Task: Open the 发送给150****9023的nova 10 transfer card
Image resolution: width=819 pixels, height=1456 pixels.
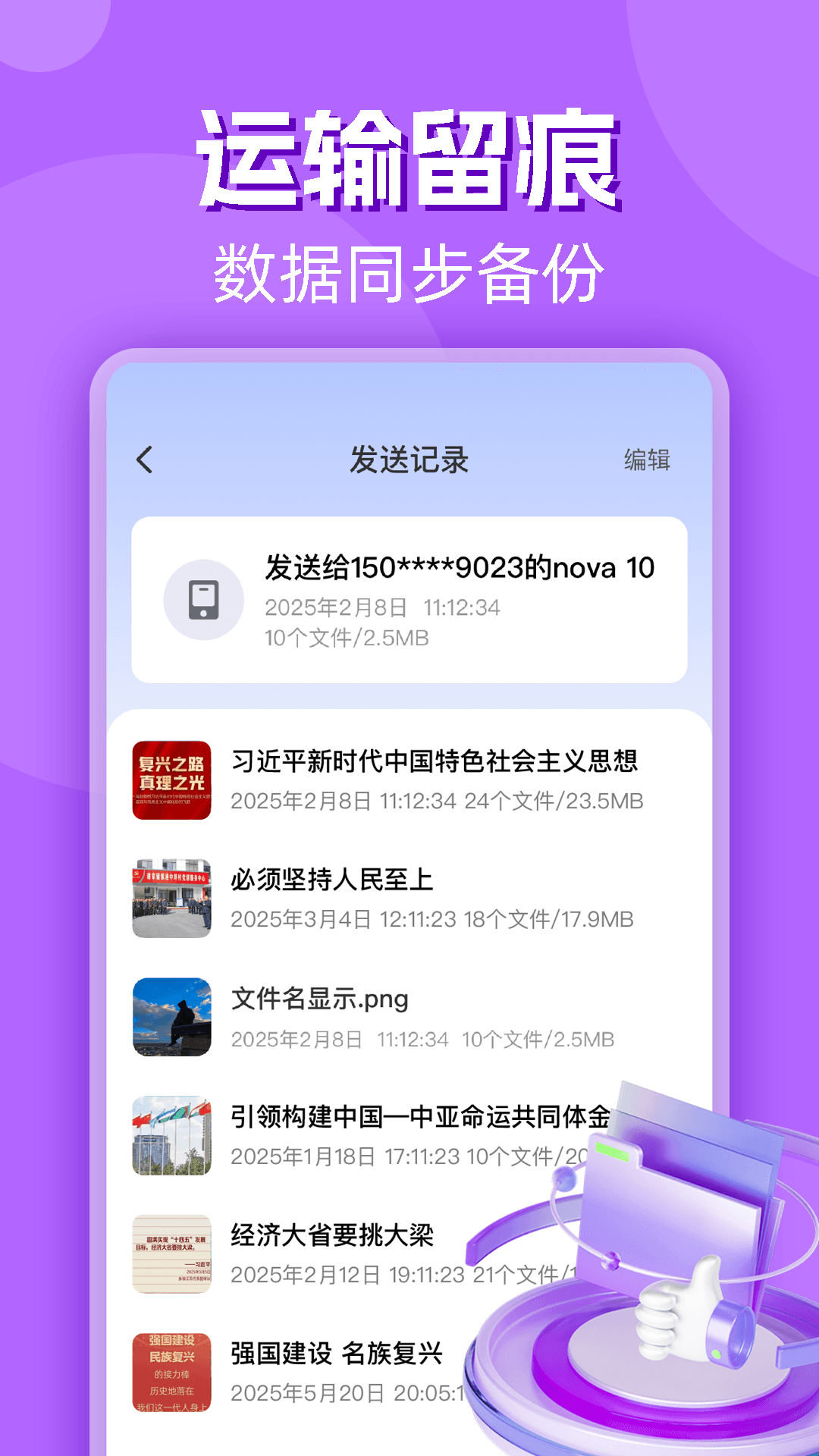Action: coord(409,599)
